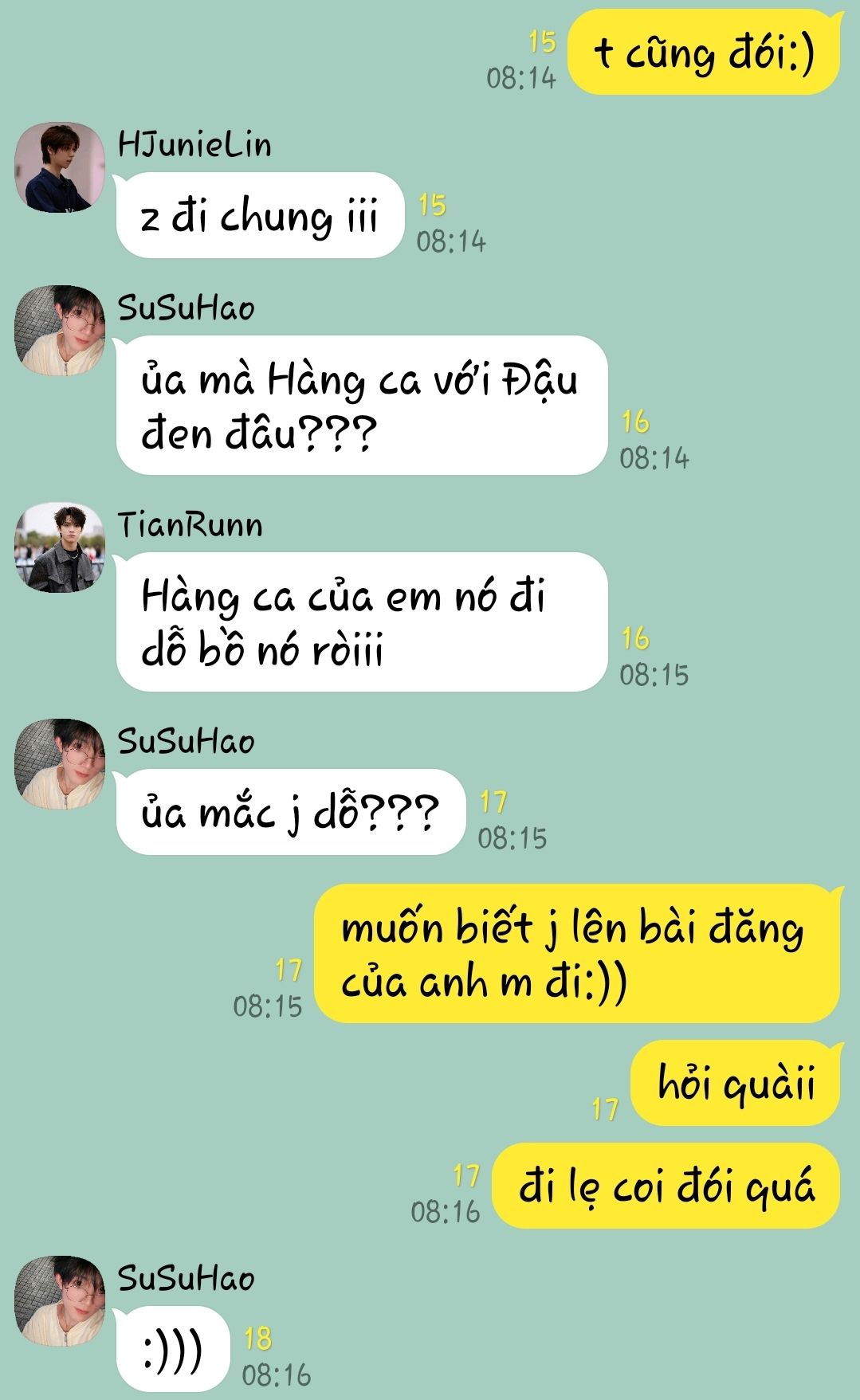Open HJunieLin's profile picture
This screenshot has height=1400, width=860.
coord(60,167)
